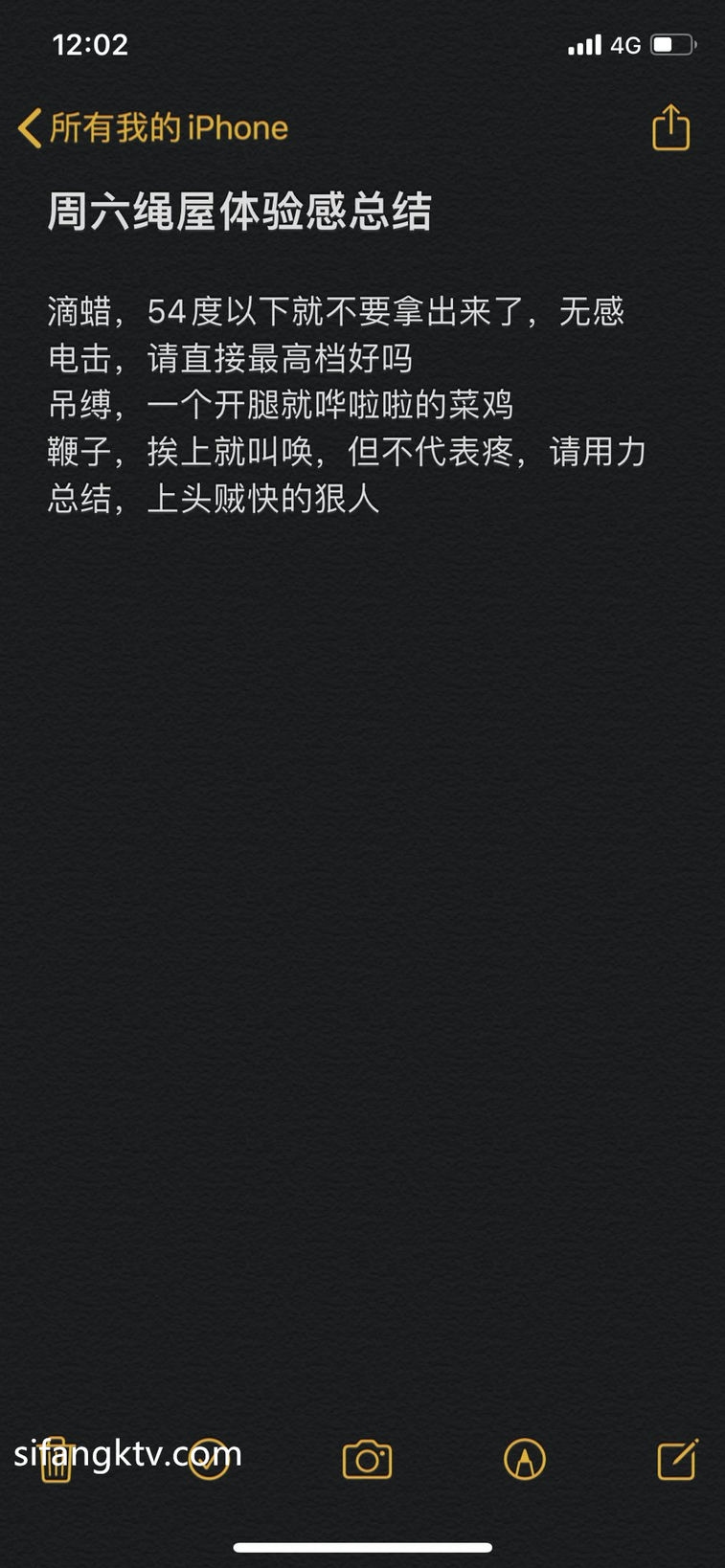Open the share sheet icon
This screenshot has width=725, height=1568.
tap(670, 127)
